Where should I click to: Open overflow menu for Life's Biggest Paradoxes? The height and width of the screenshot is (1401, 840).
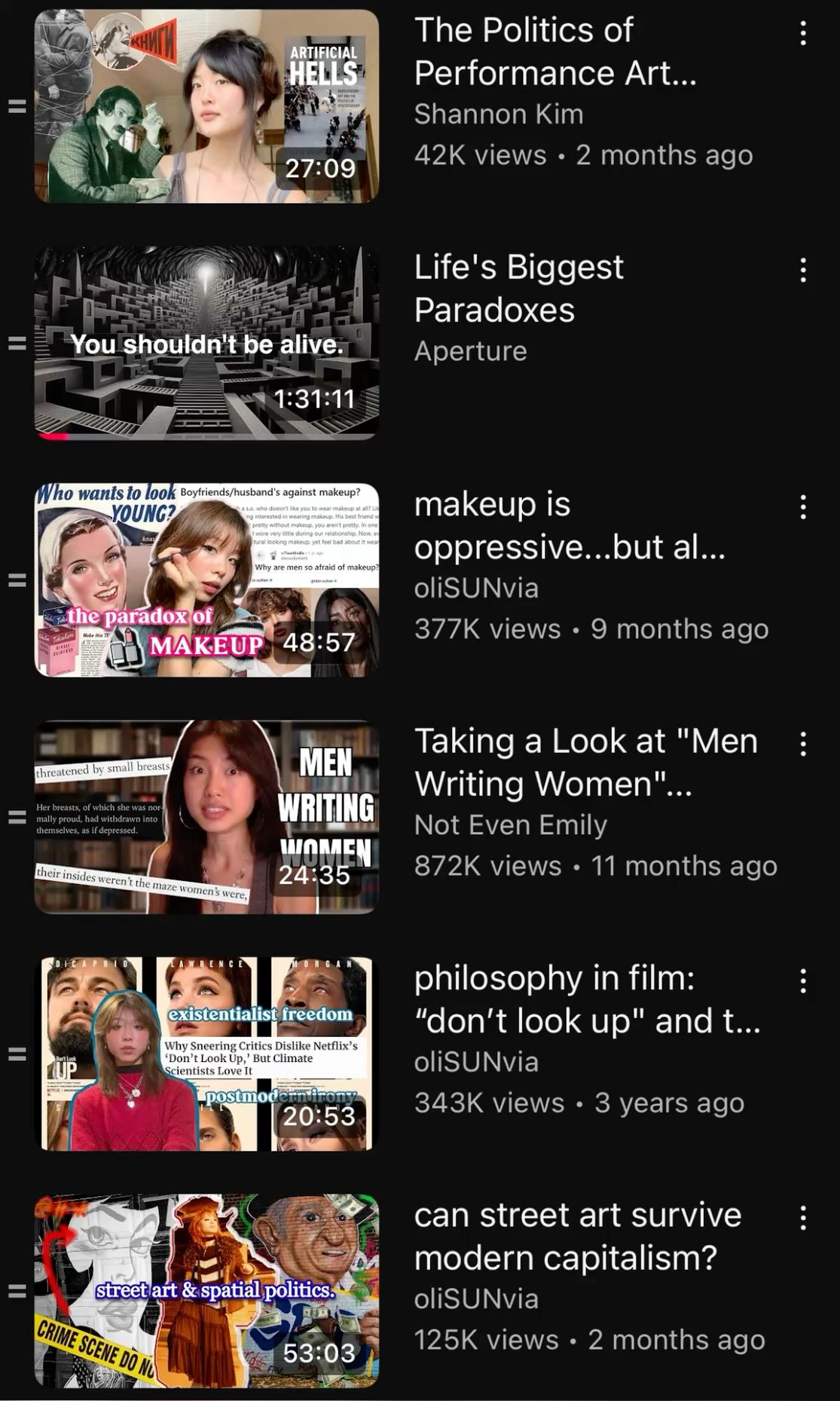coord(803,270)
